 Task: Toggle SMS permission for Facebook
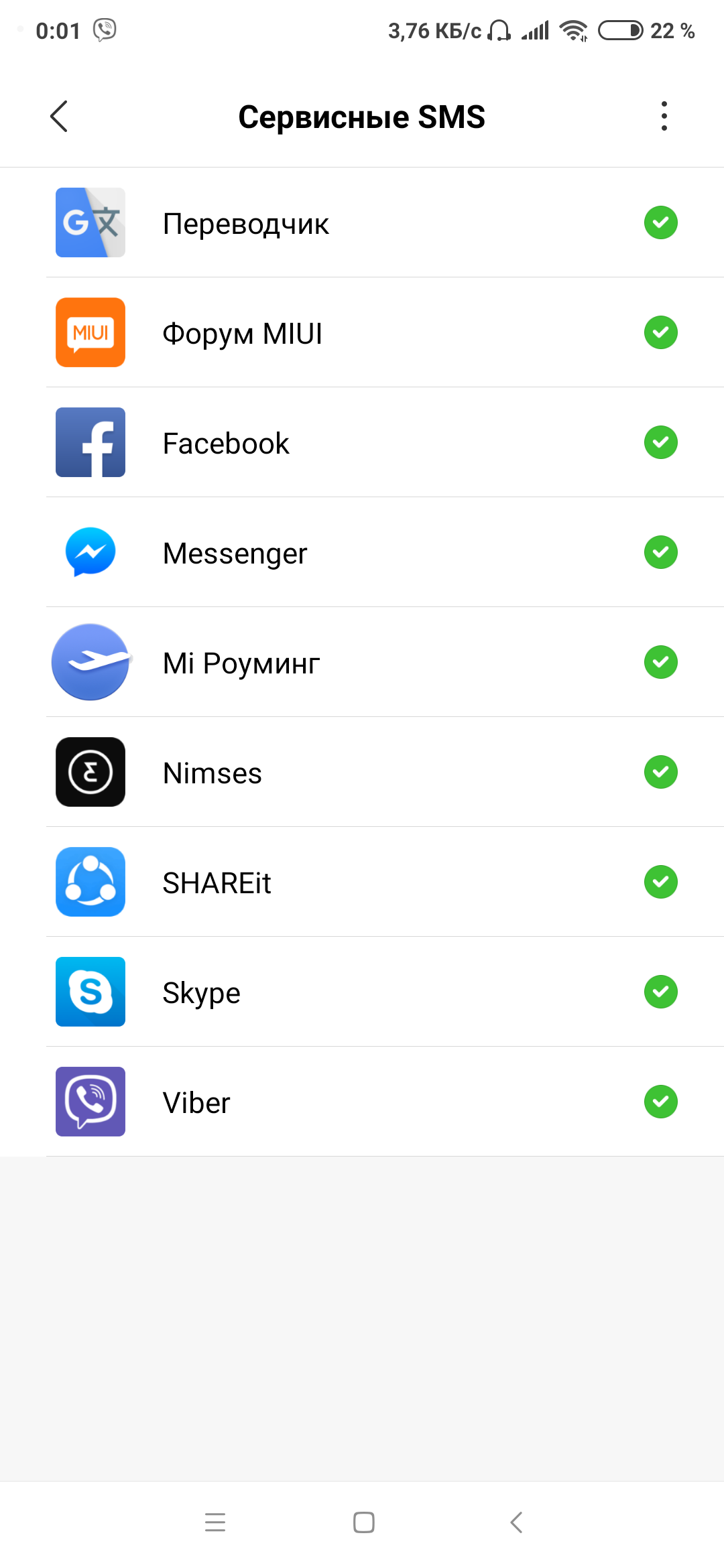click(660, 442)
